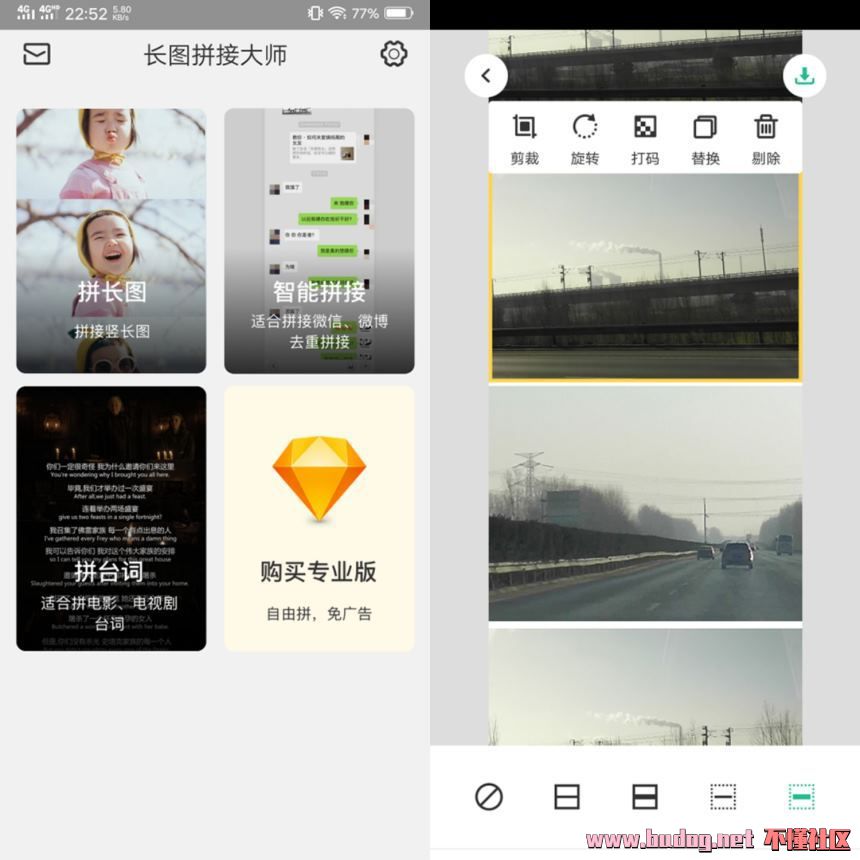Select the no-border circle-slash option
The height and width of the screenshot is (860, 860).
tap(488, 797)
